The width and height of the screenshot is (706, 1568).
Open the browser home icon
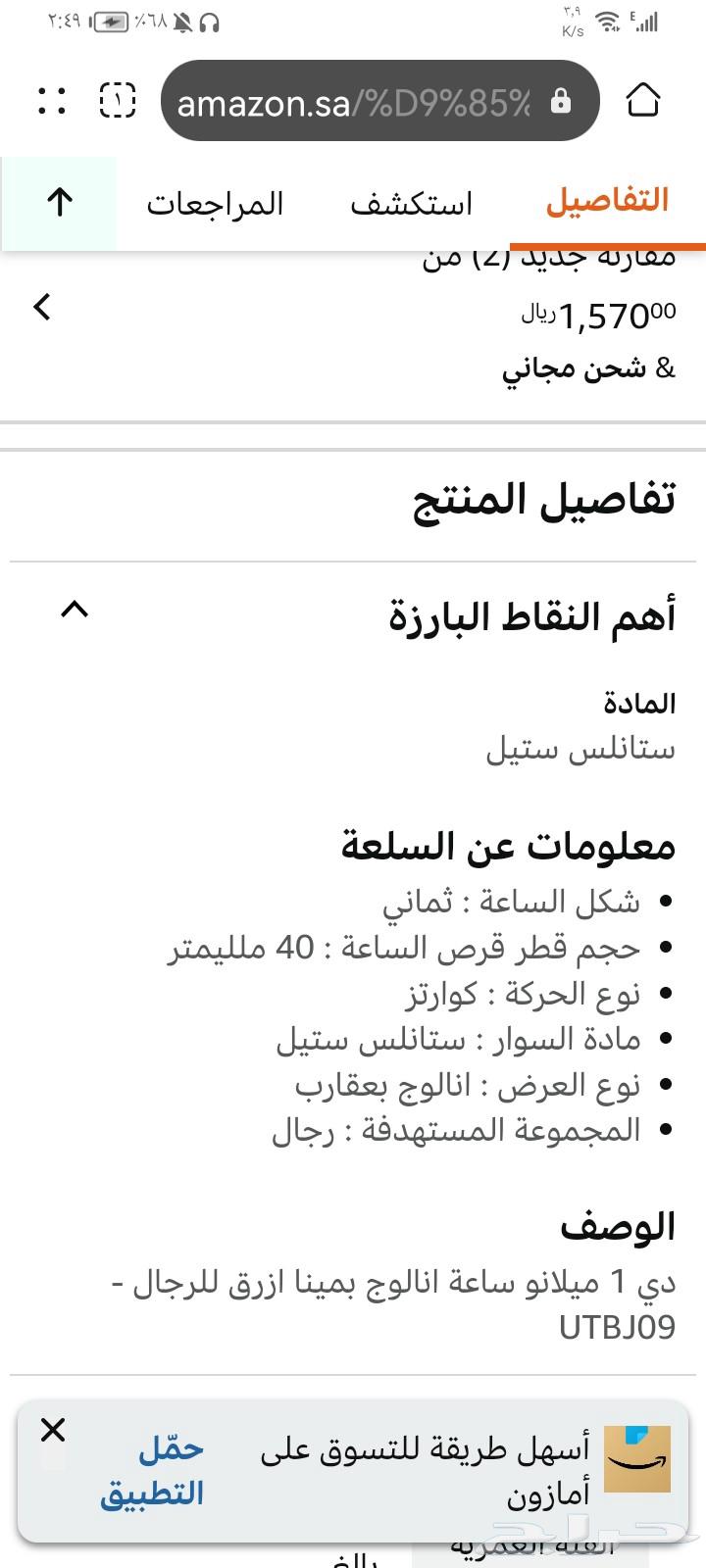click(x=644, y=101)
